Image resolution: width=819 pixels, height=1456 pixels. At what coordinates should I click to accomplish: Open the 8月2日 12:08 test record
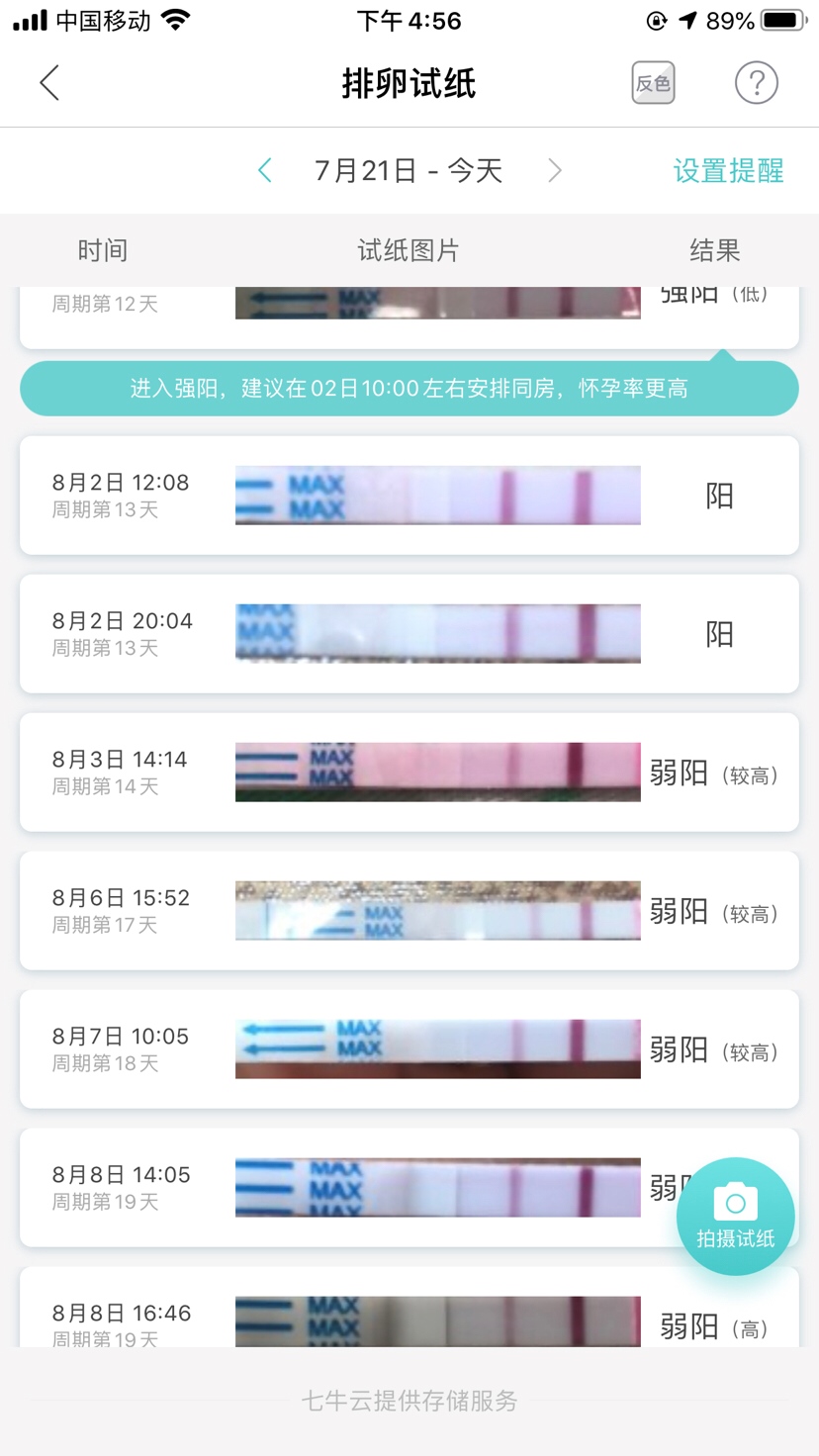click(x=409, y=496)
